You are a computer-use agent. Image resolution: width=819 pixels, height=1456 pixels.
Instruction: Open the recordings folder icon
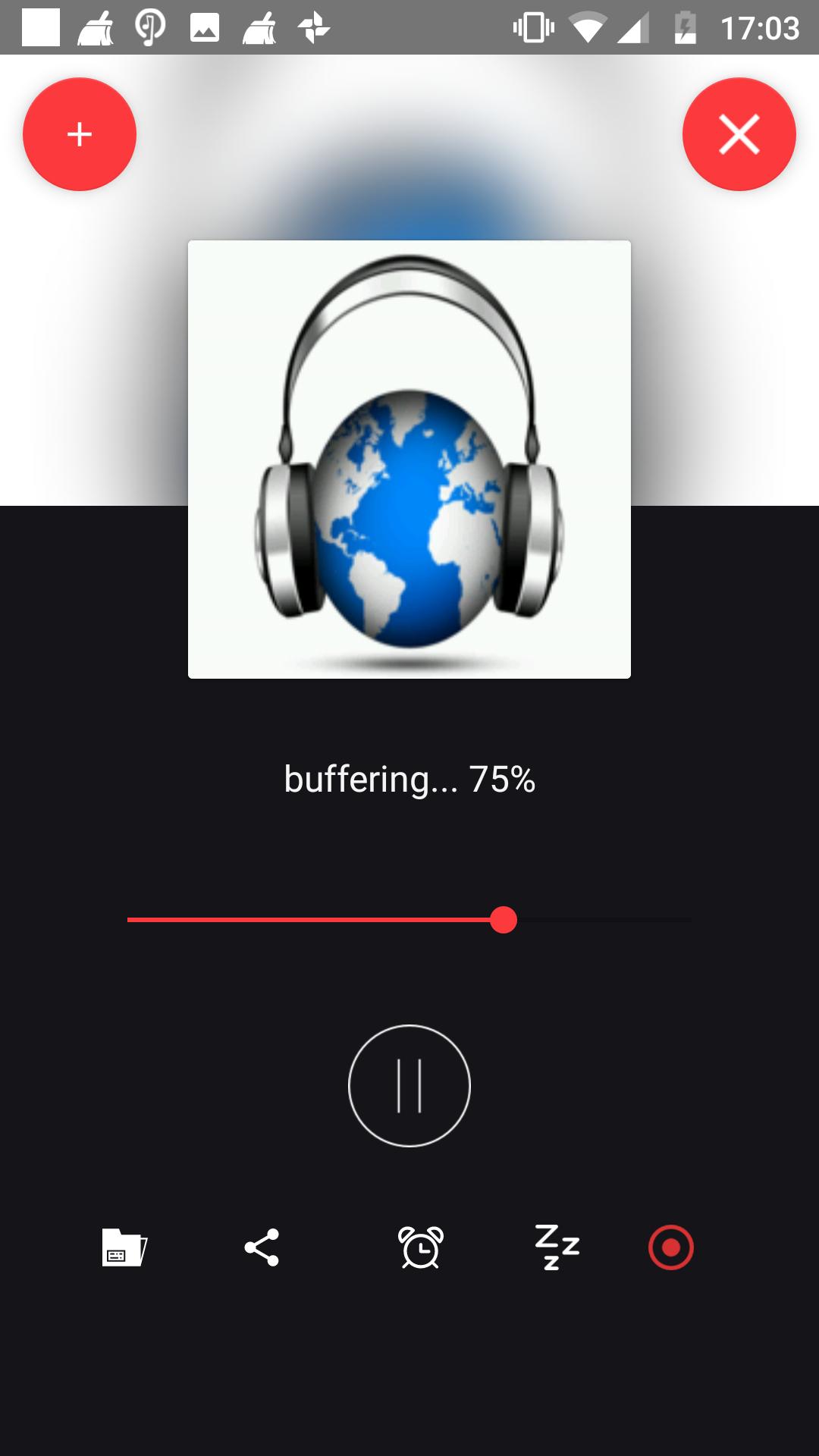124,1247
